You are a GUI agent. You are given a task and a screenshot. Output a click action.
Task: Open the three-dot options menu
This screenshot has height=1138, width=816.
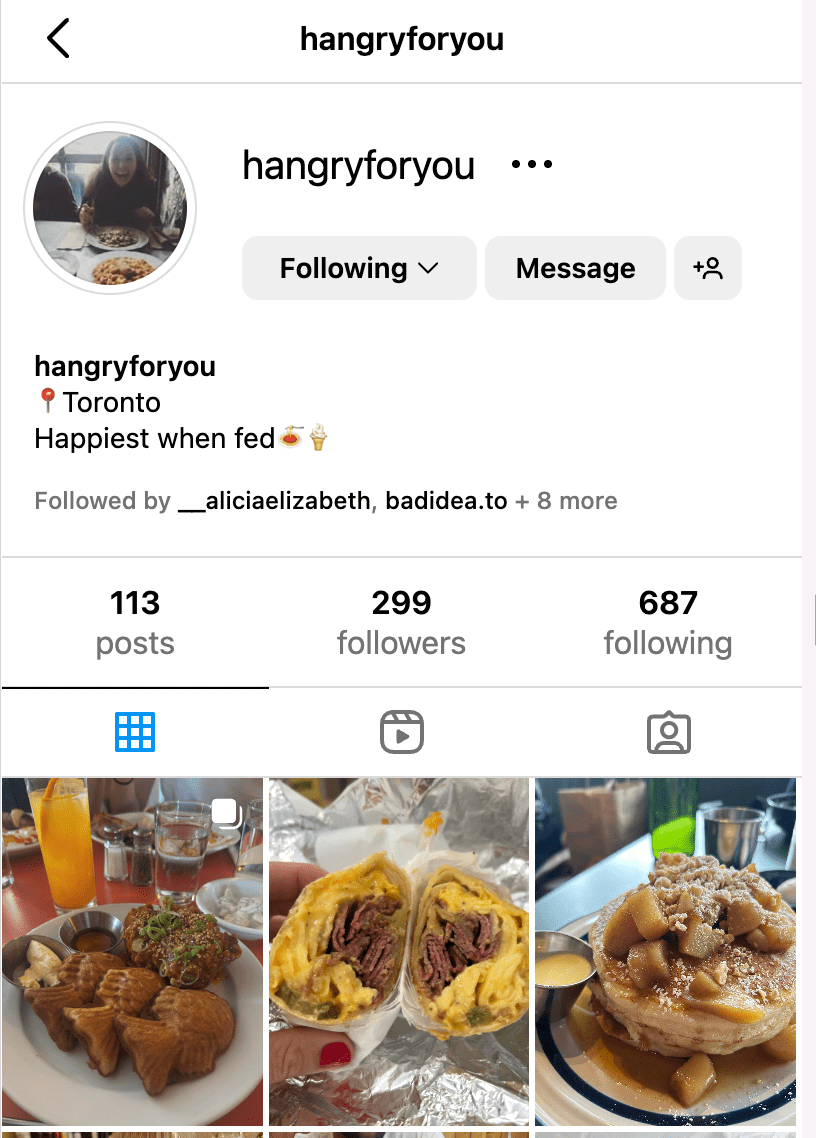[x=531, y=165]
